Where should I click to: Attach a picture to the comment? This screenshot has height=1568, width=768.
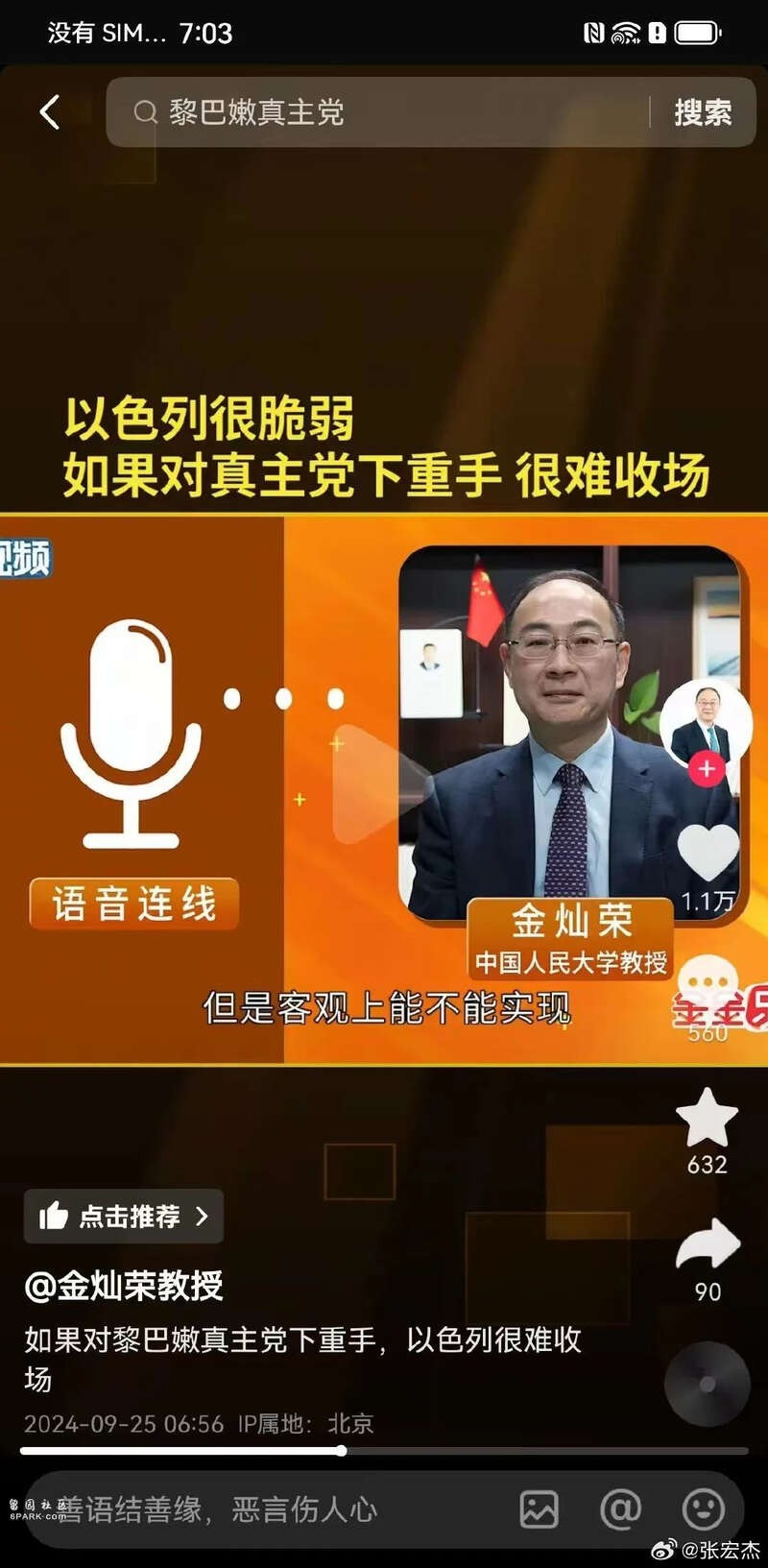(x=540, y=1509)
